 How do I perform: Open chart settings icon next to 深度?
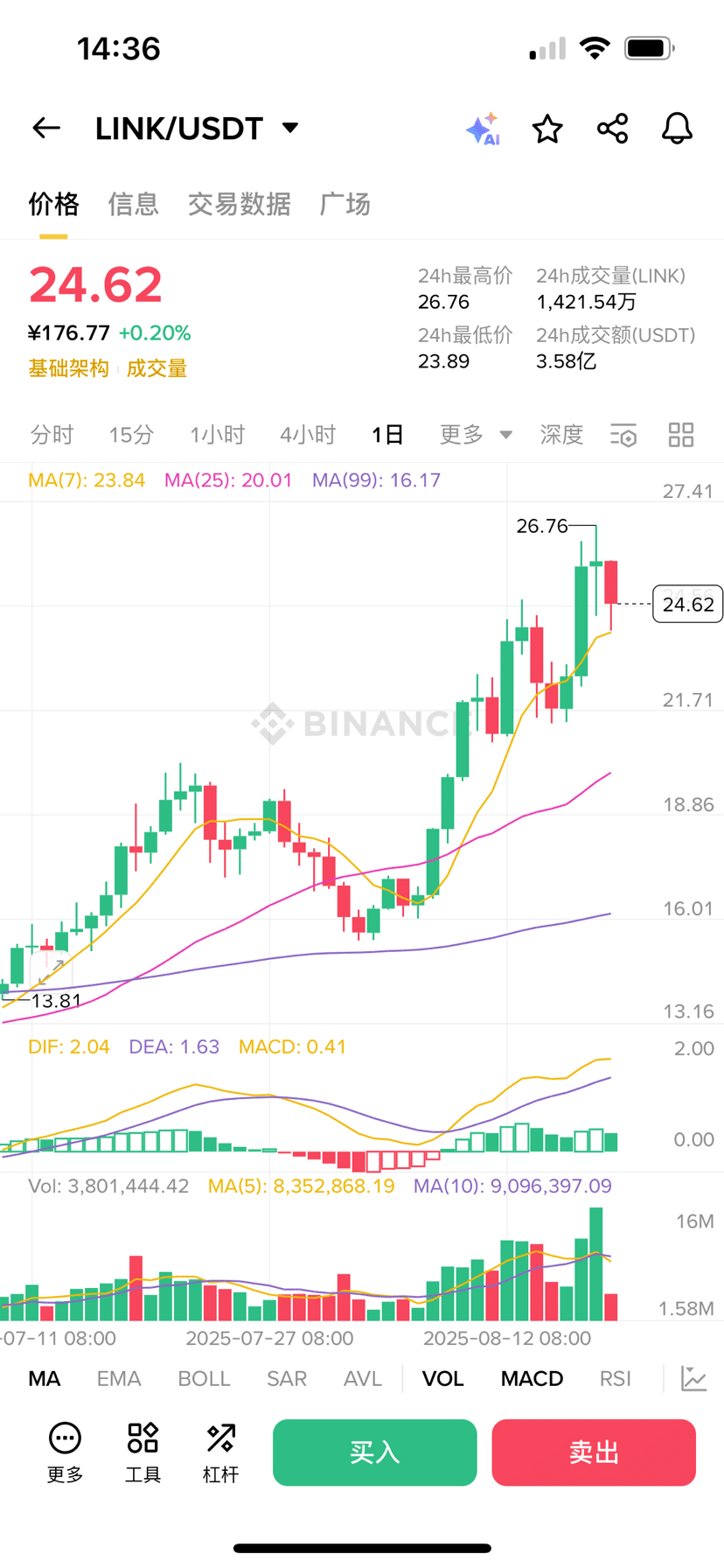pyautogui.click(x=623, y=435)
